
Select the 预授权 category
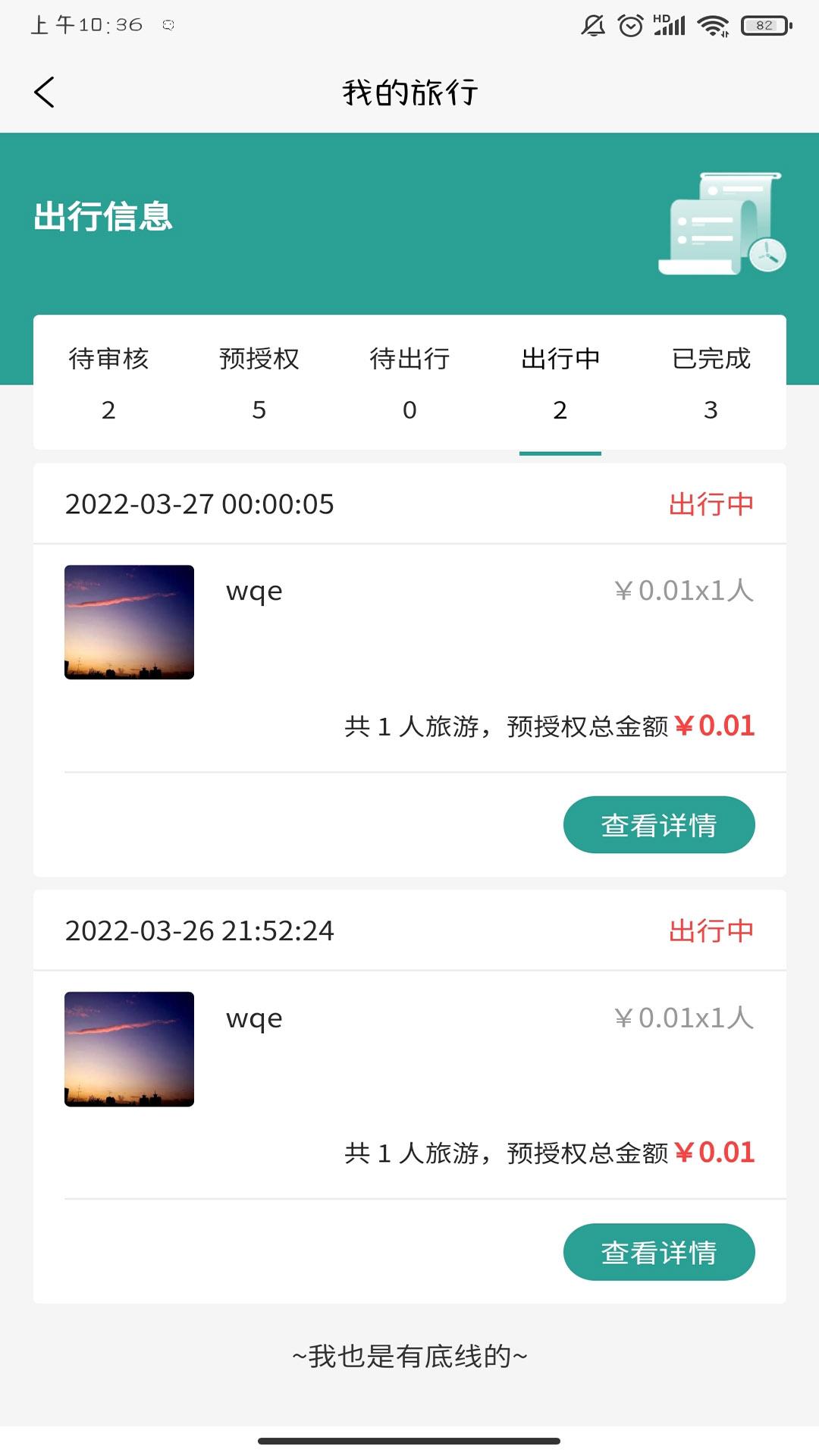(259, 383)
